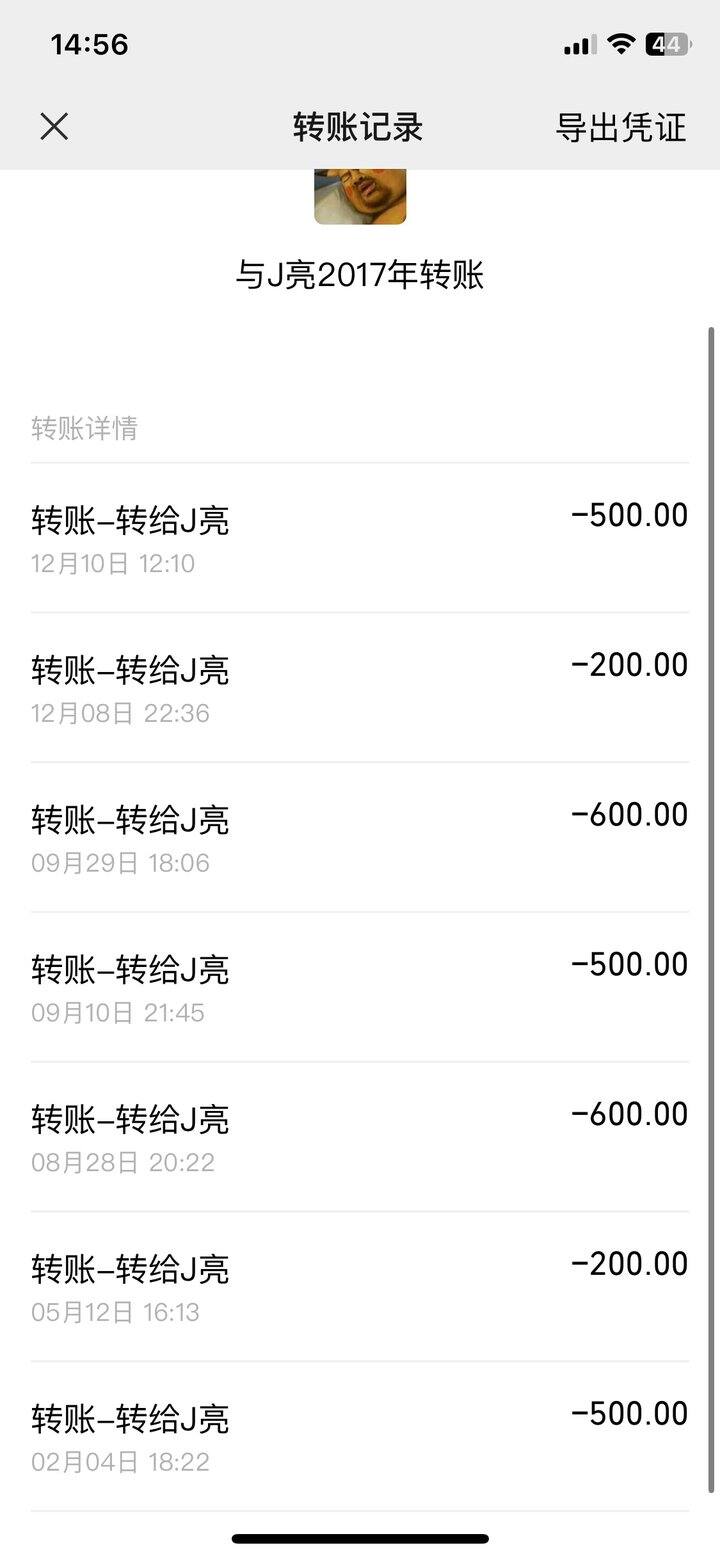Select the 02月04日 18:22 transfer record
The height and width of the screenshot is (1559, 720).
coord(360,1437)
